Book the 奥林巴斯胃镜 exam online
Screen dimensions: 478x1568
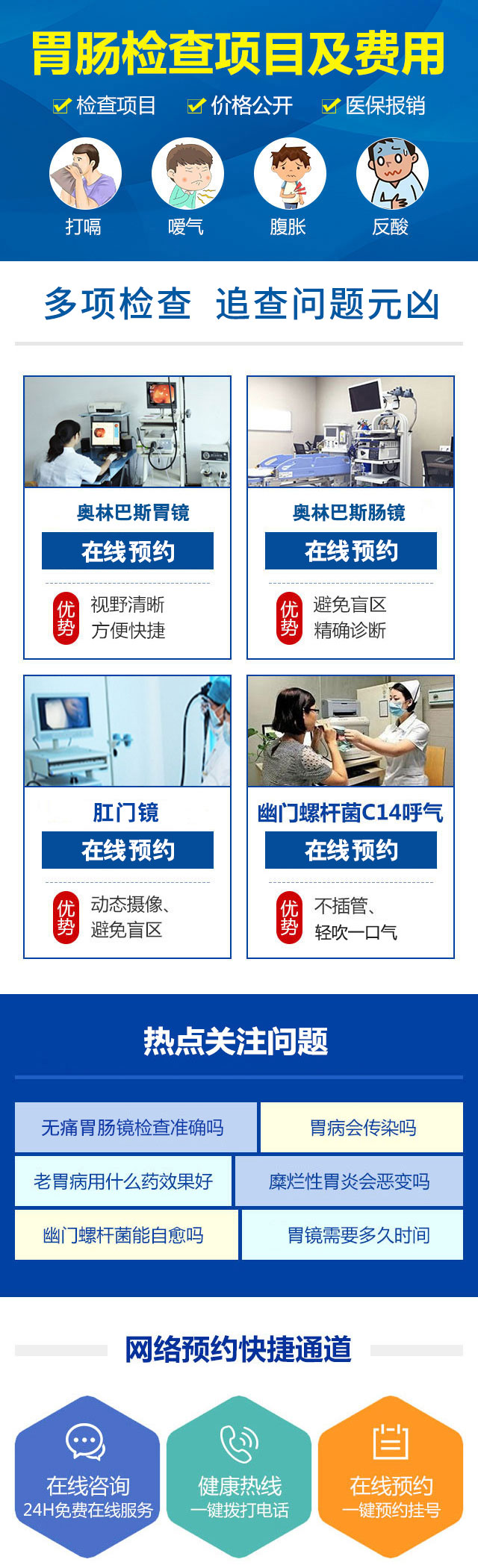(127, 551)
